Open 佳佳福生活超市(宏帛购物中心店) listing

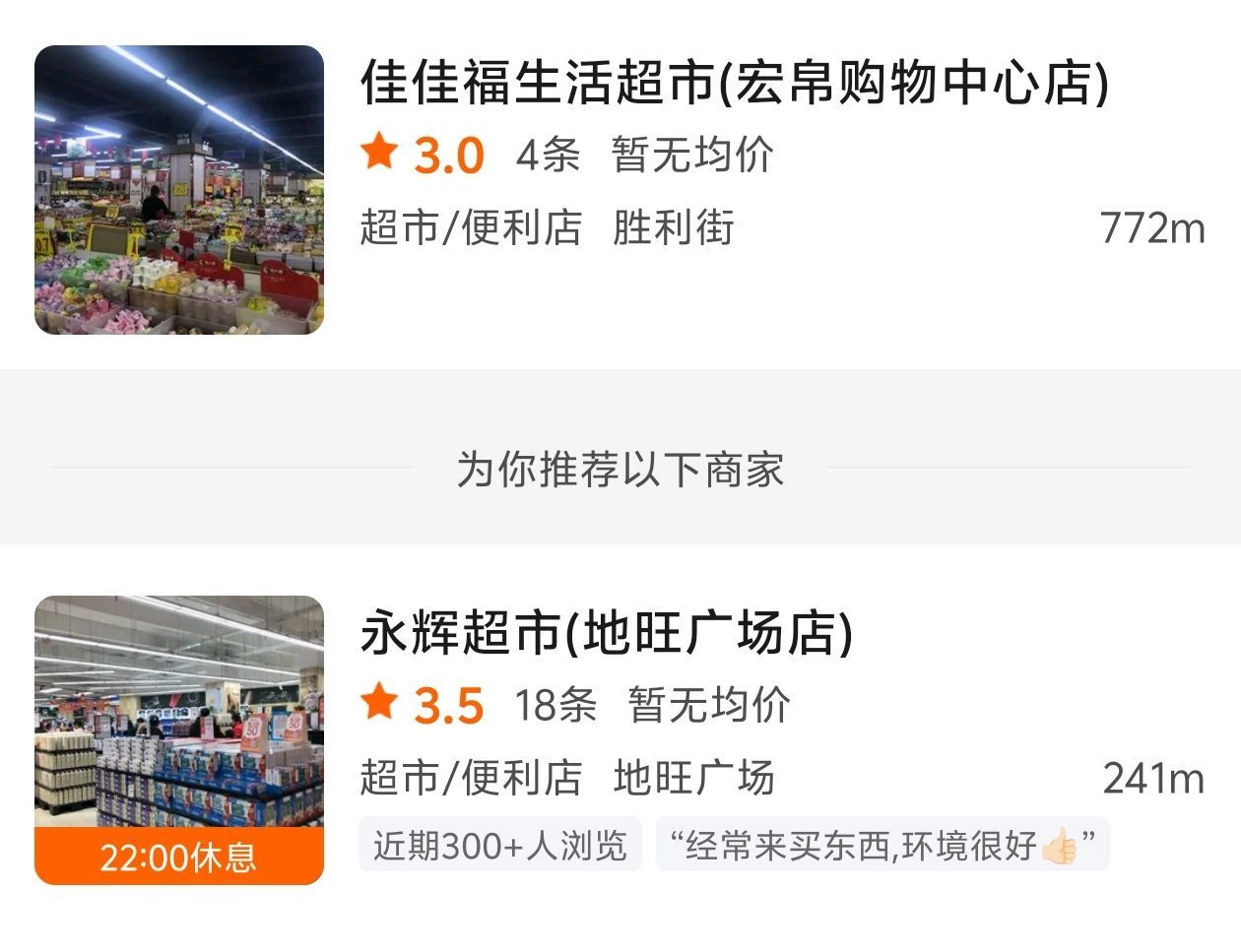(734, 83)
